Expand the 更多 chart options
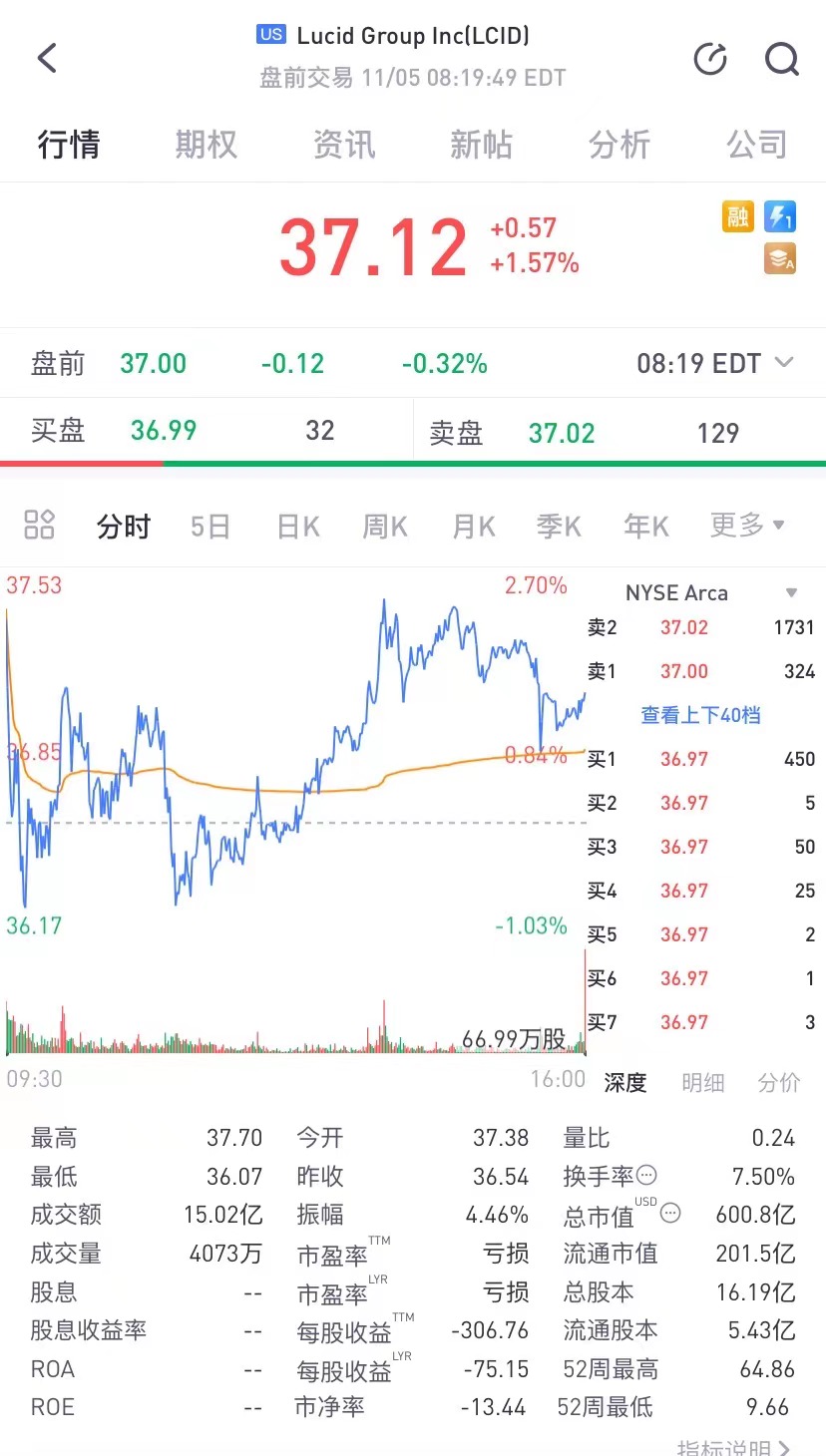Screen dimensions: 826x1456 pyautogui.click(x=746, y=525)
